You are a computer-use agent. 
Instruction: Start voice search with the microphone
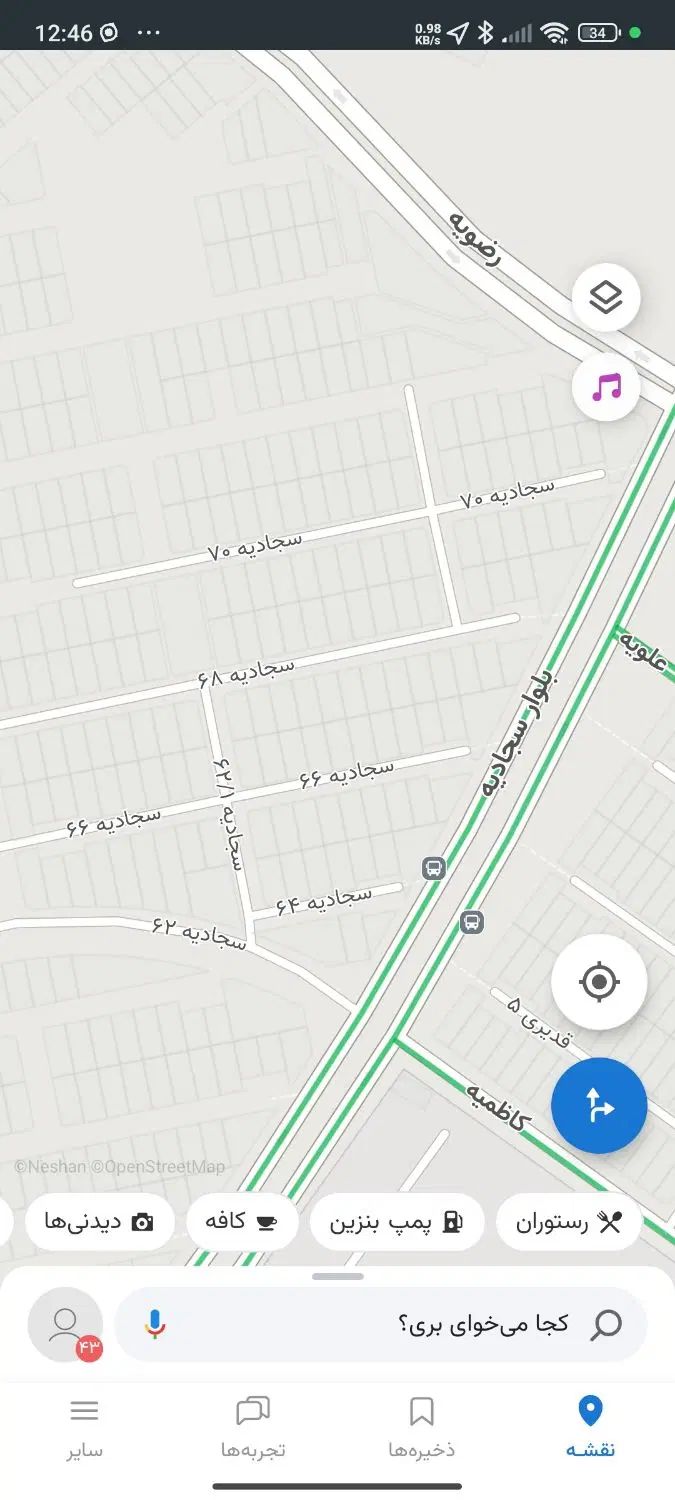tap(154, 1325)
